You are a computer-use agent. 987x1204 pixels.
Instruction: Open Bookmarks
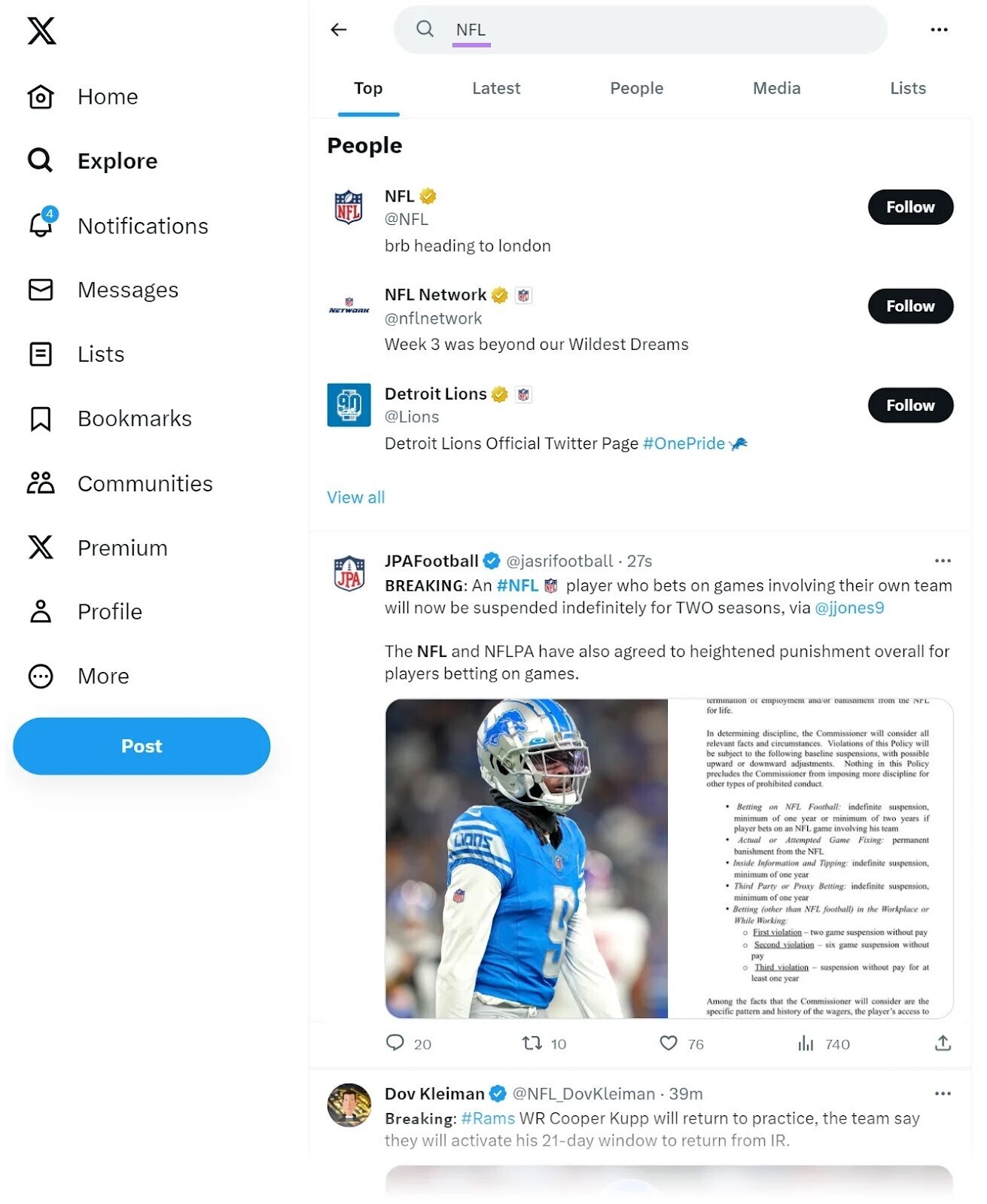pos(134,418)
